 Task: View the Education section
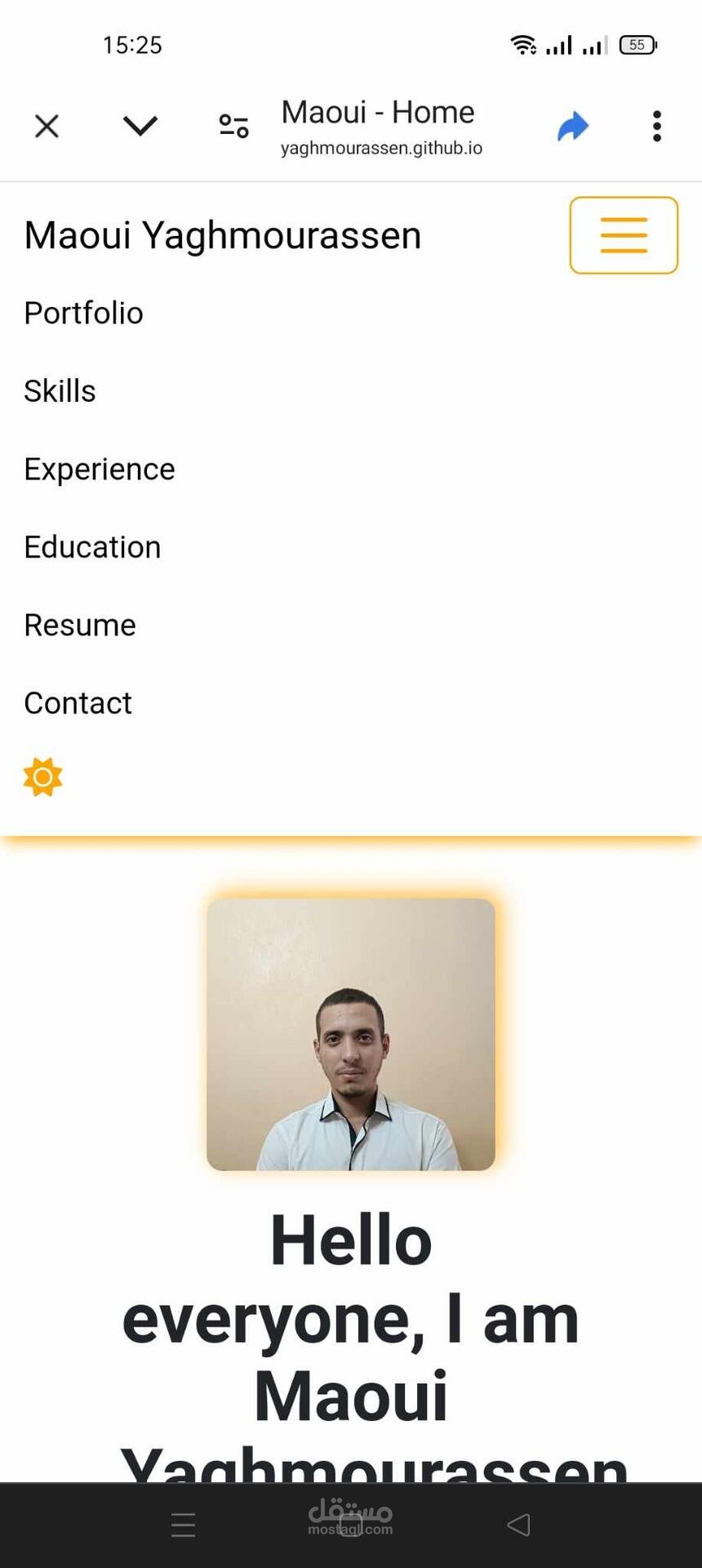coord(92,547)
